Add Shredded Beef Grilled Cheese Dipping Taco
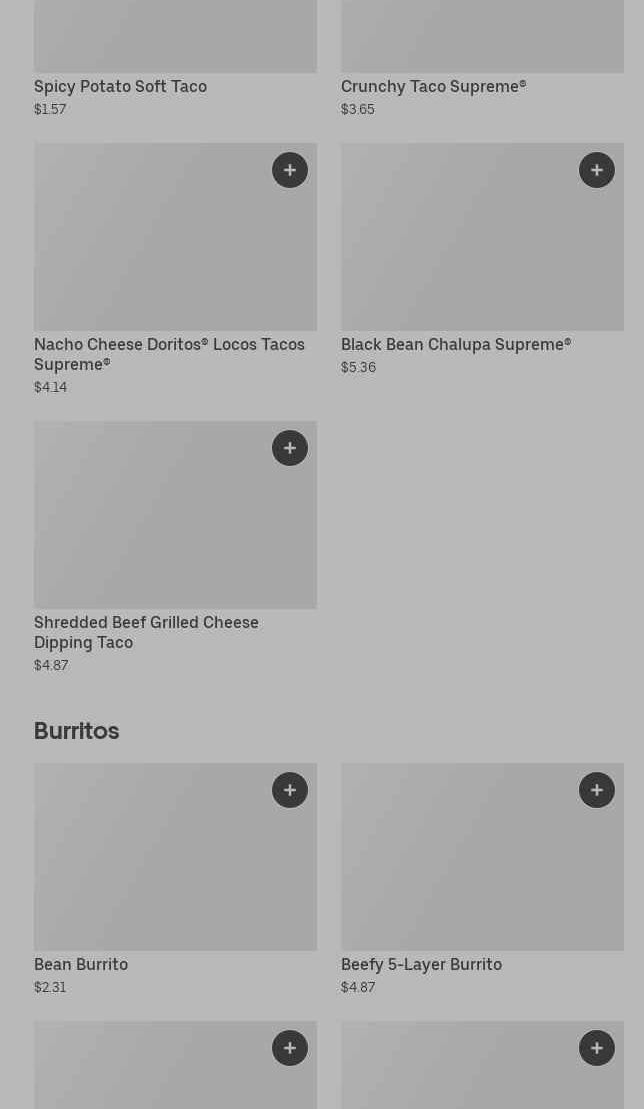 coord(290,448)
